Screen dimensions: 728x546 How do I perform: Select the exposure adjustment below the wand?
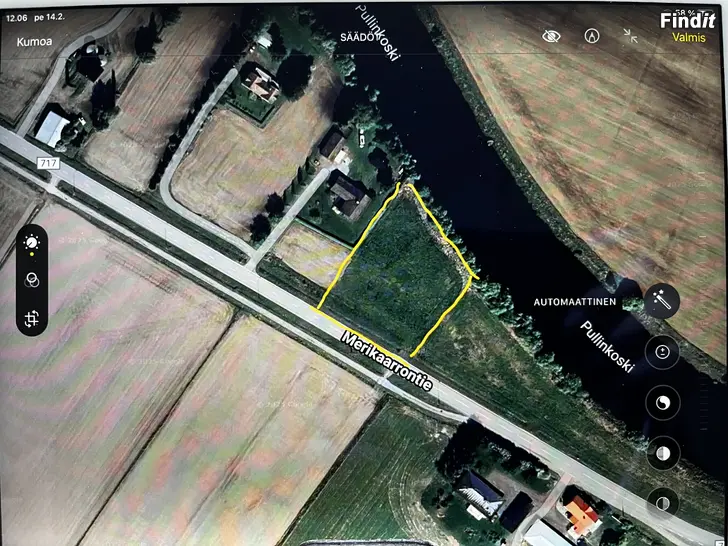point(661,351)
